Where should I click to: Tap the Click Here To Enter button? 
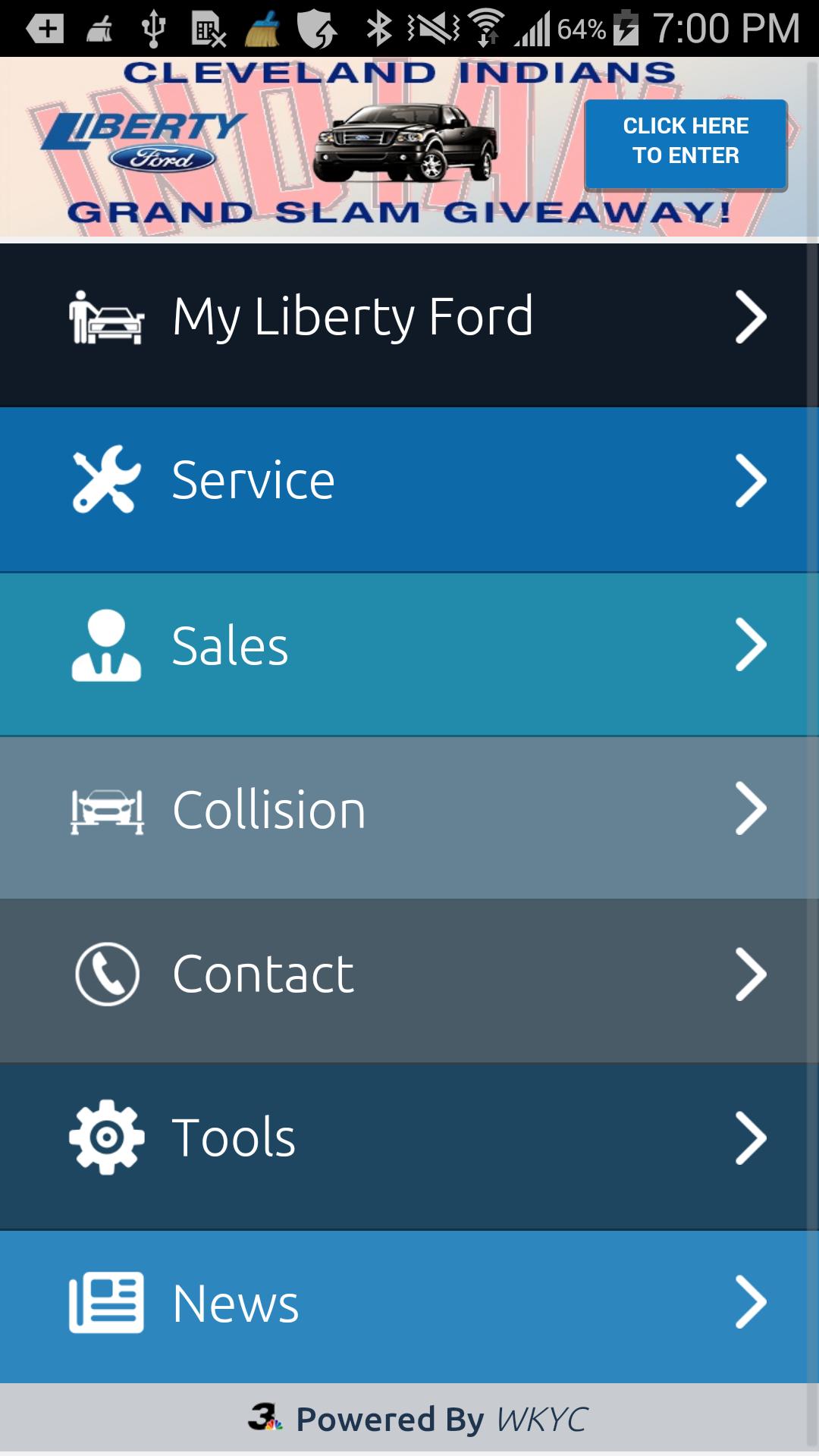(x=686, y=142)
